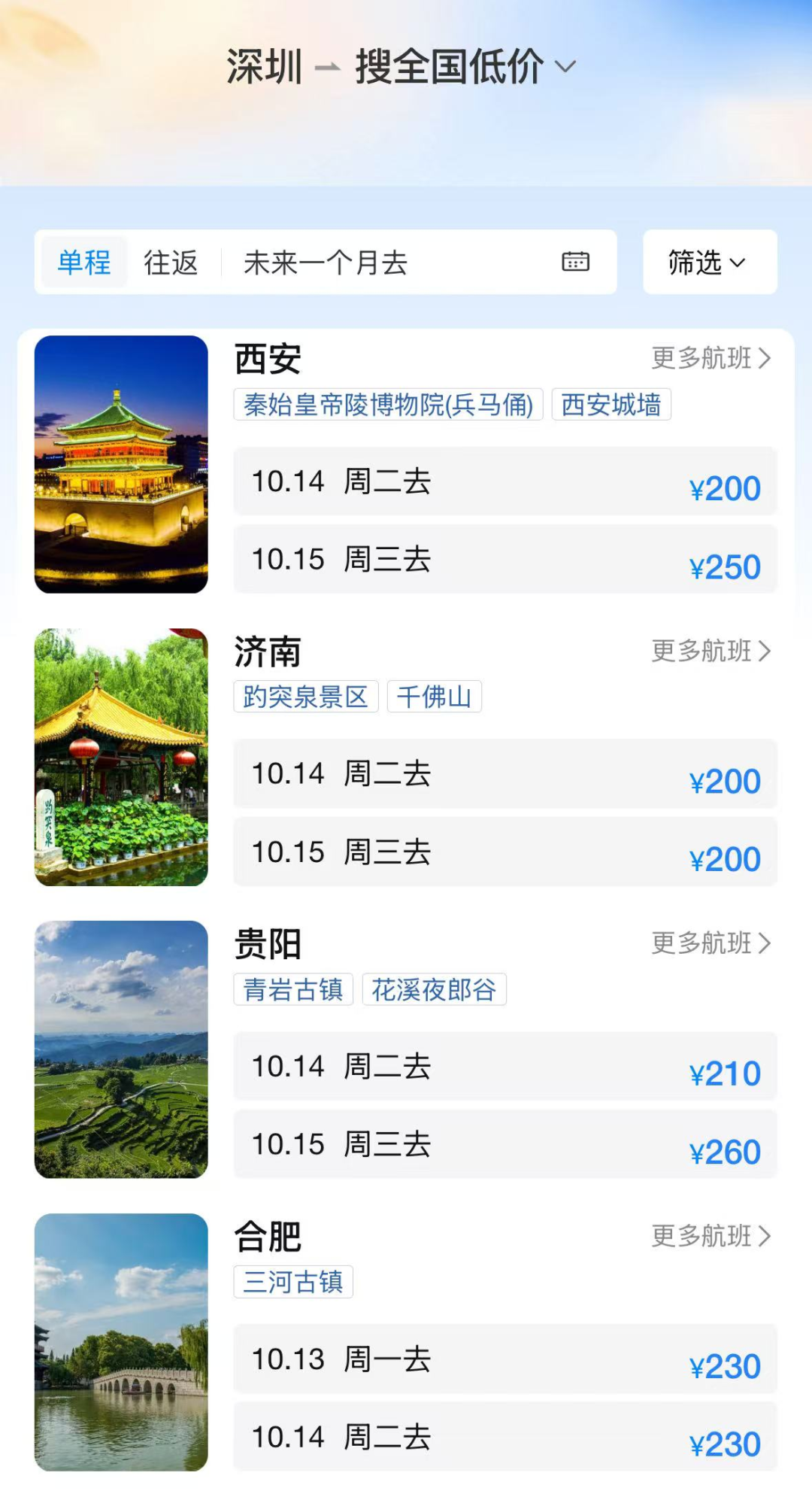The image size is (812, 1494).
Task: Select 西安 10.14 周二去 ¥200 flight
Action: (x=504, y=482)
